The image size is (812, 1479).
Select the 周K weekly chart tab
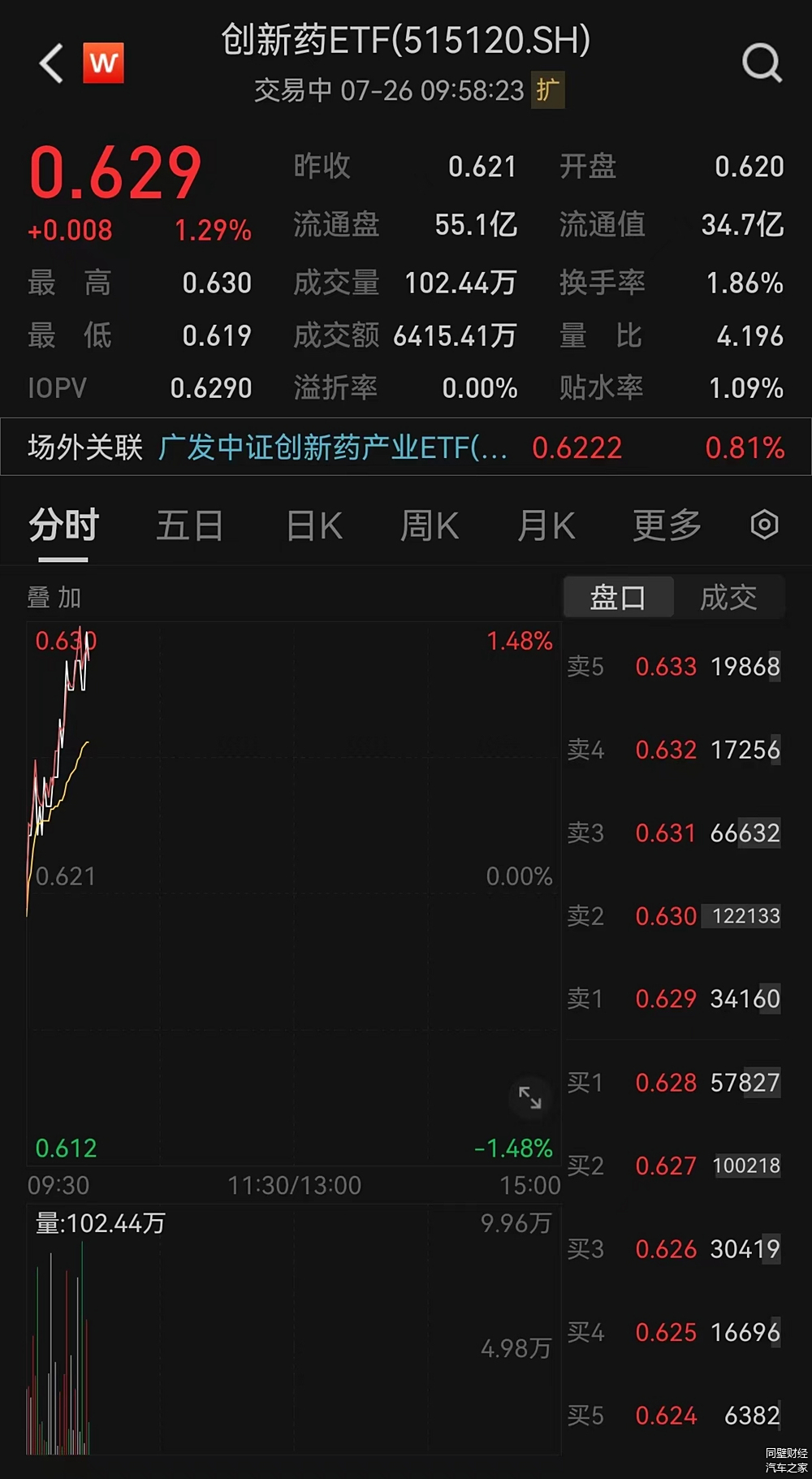click(x=429, y=525)
